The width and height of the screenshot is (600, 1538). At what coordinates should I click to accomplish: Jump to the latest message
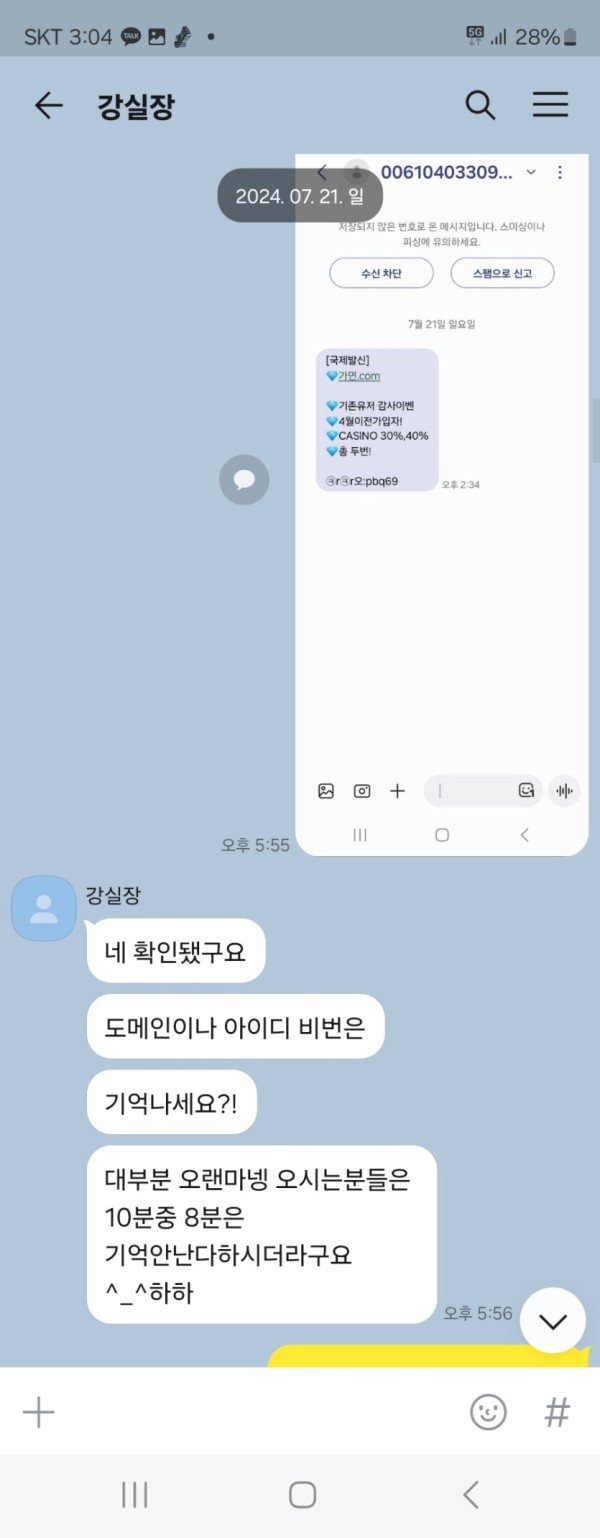point(552,1320)
